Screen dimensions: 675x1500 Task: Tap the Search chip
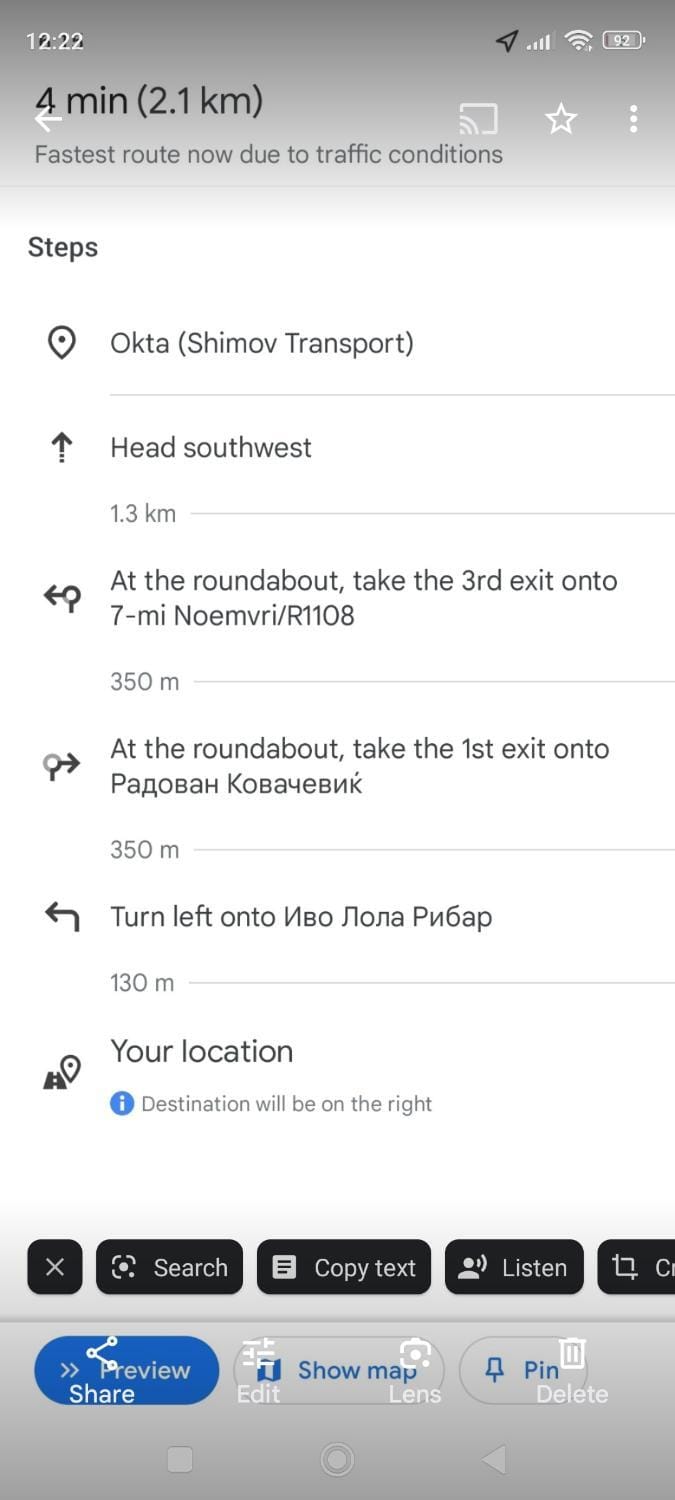[170, 1267]
